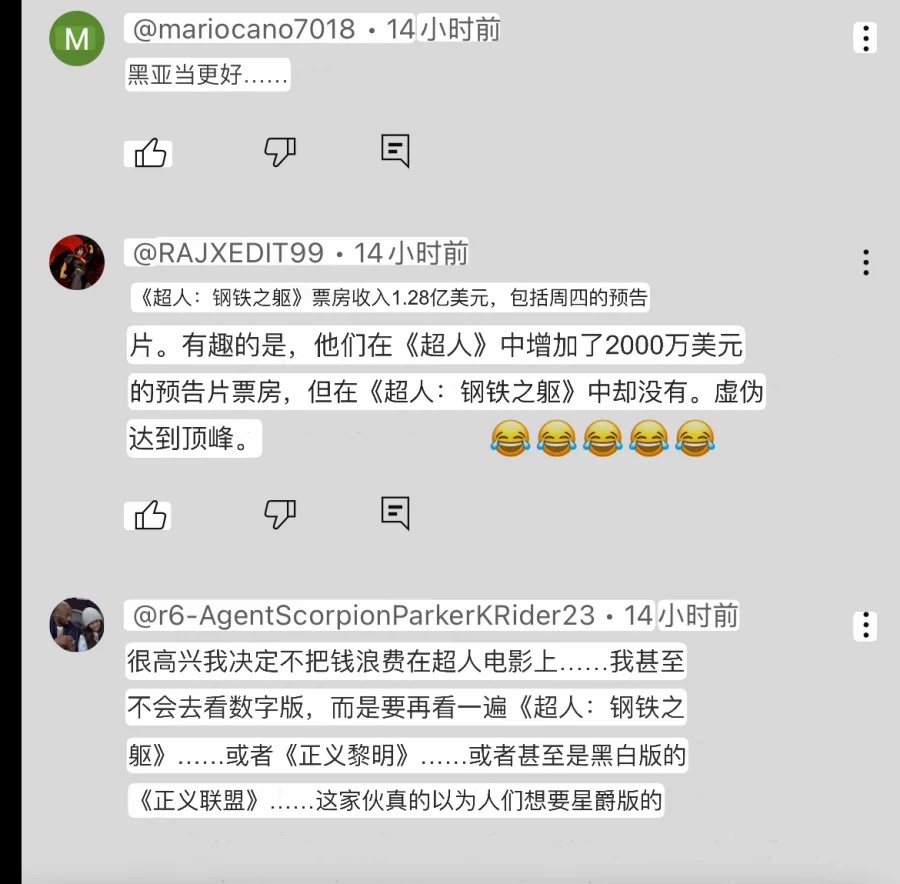Tap @r6-AgentScorpionParkerKRider23's avatar

click(x=77, y=625)
